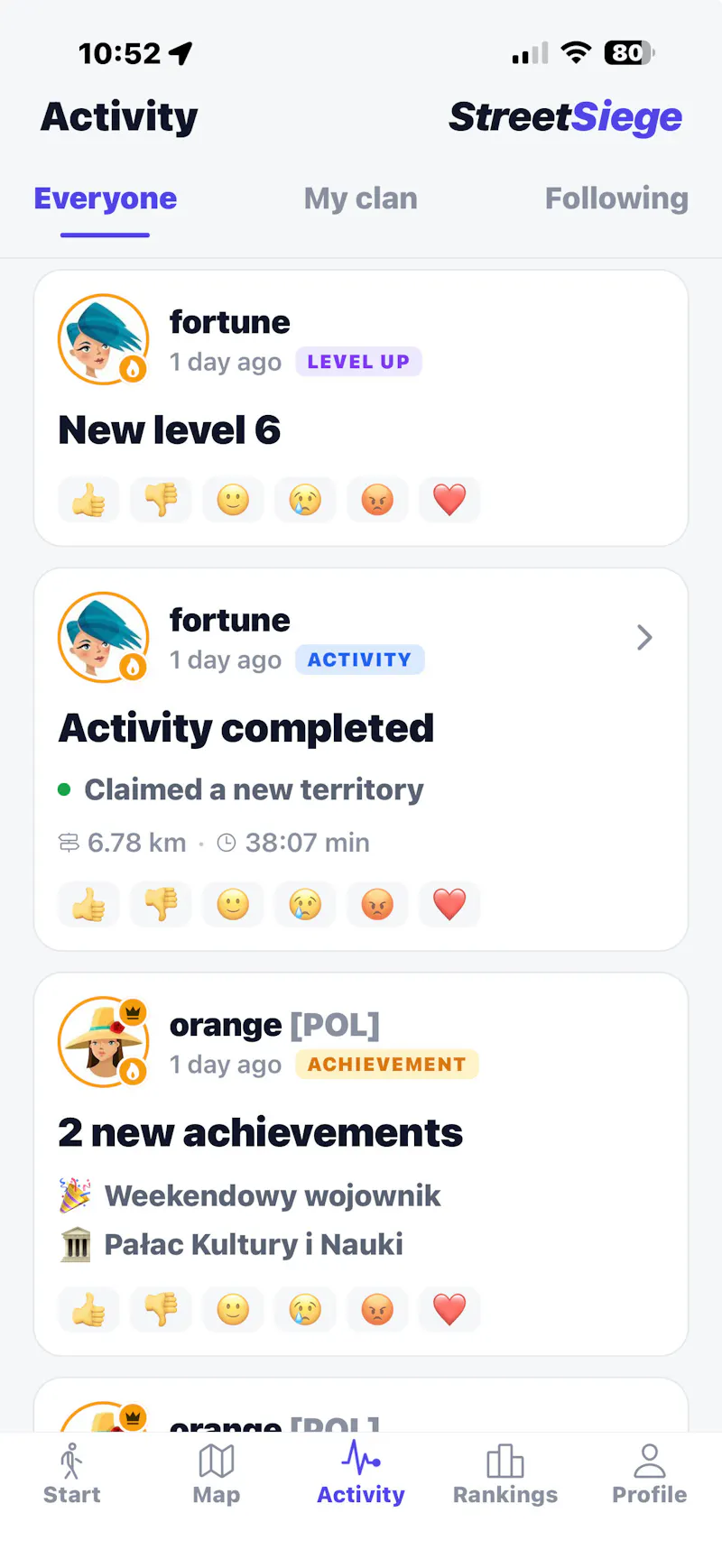The height and width of the screenshot is (1568, 722).
Task: Heart orange's 2 new achievements post
Action: click(449, 1309)
